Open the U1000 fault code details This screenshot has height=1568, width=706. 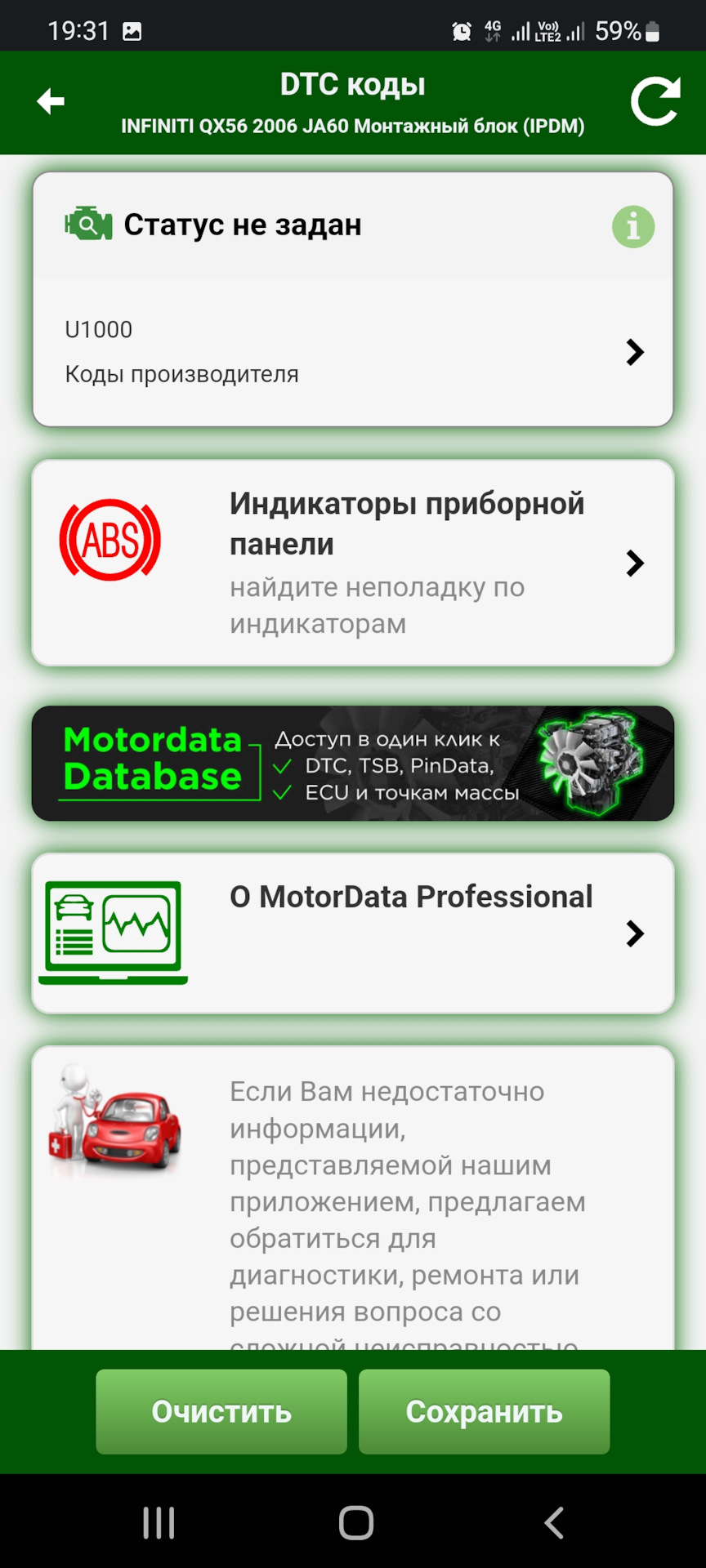pyautogui.click(x=353, y=352)
